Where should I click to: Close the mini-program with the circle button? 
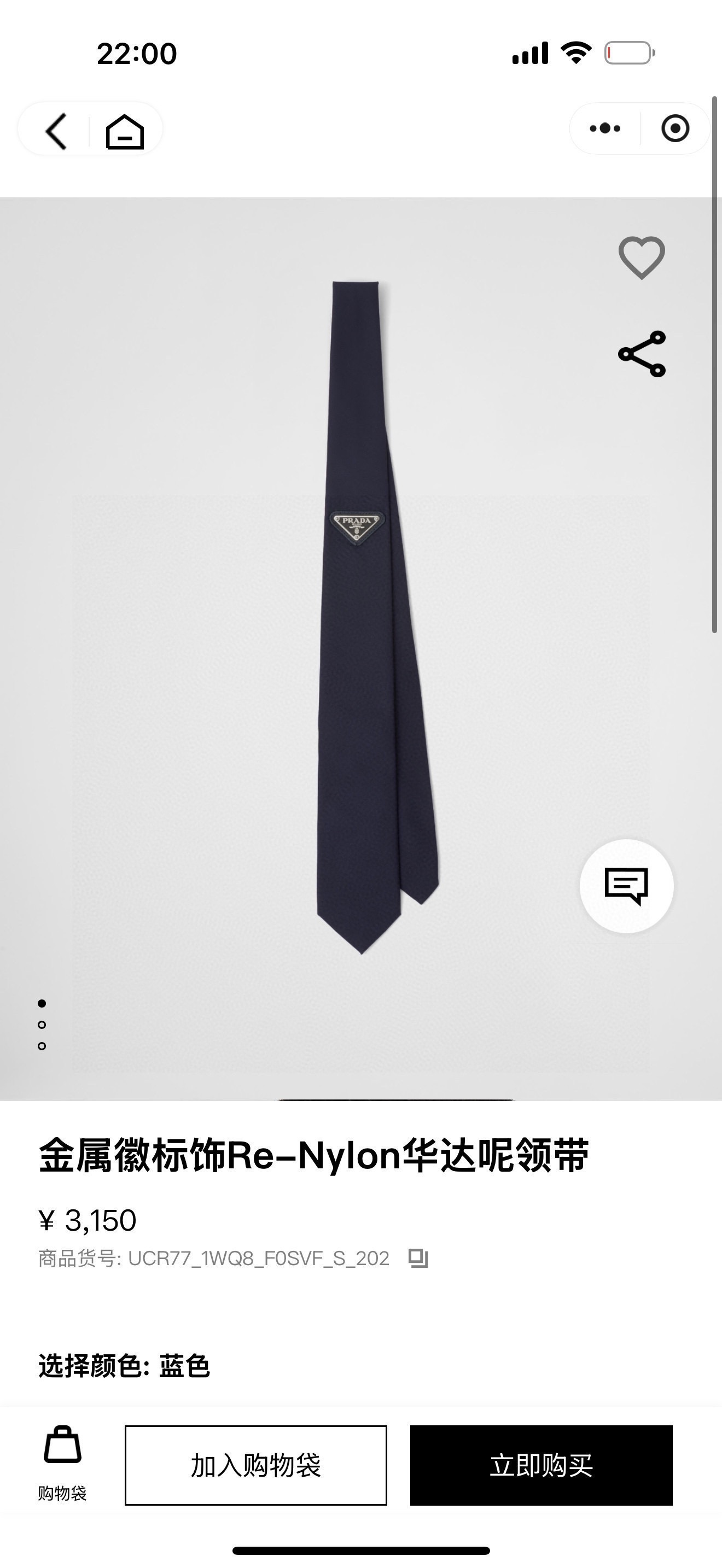coord(674,129)
